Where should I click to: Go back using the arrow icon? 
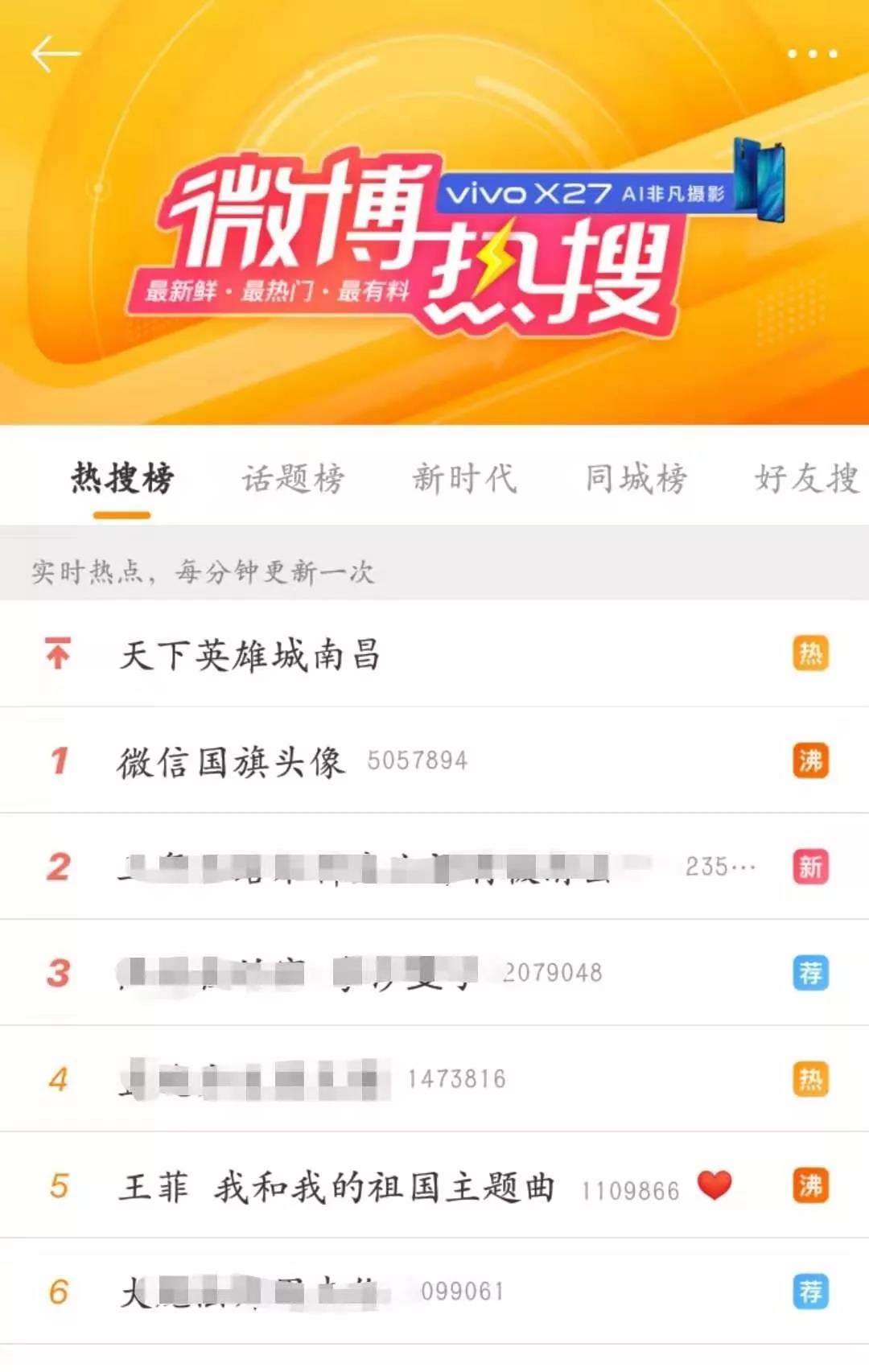pos(55,55)
